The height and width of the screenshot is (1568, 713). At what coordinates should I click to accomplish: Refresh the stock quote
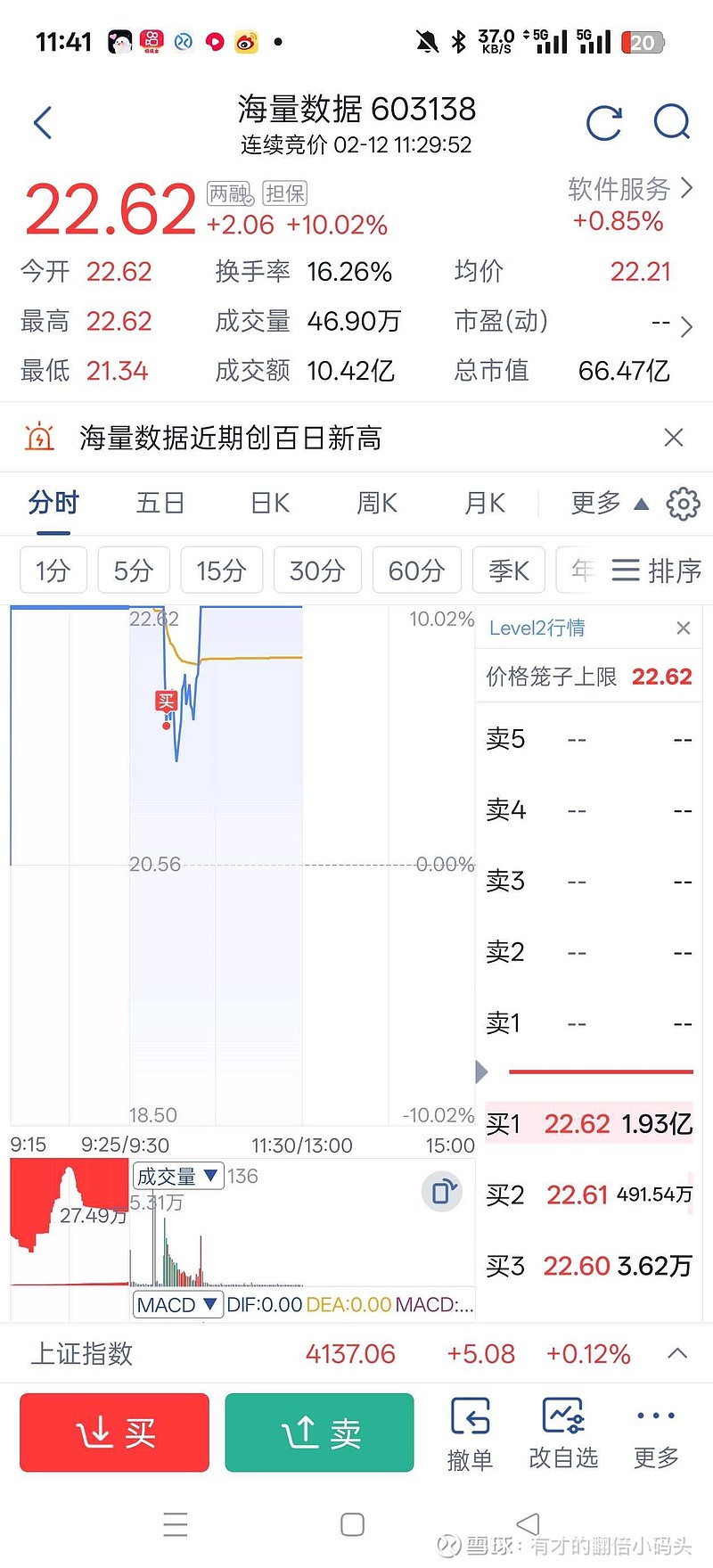605,123
